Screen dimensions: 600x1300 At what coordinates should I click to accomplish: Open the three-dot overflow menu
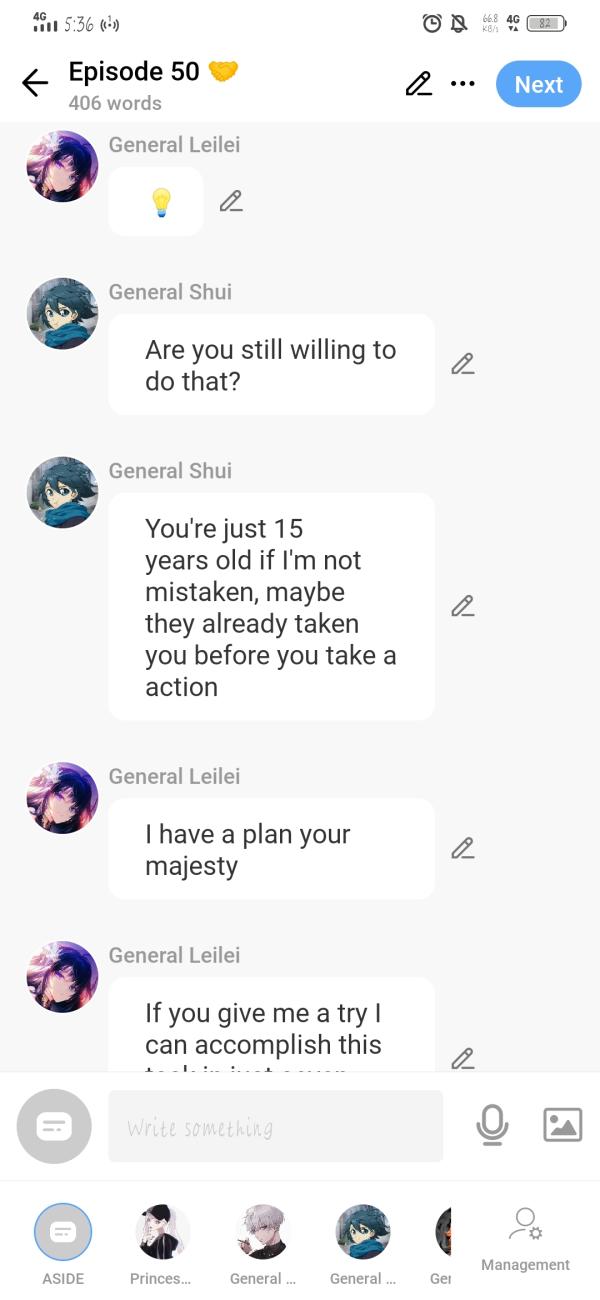click(462, 84)
